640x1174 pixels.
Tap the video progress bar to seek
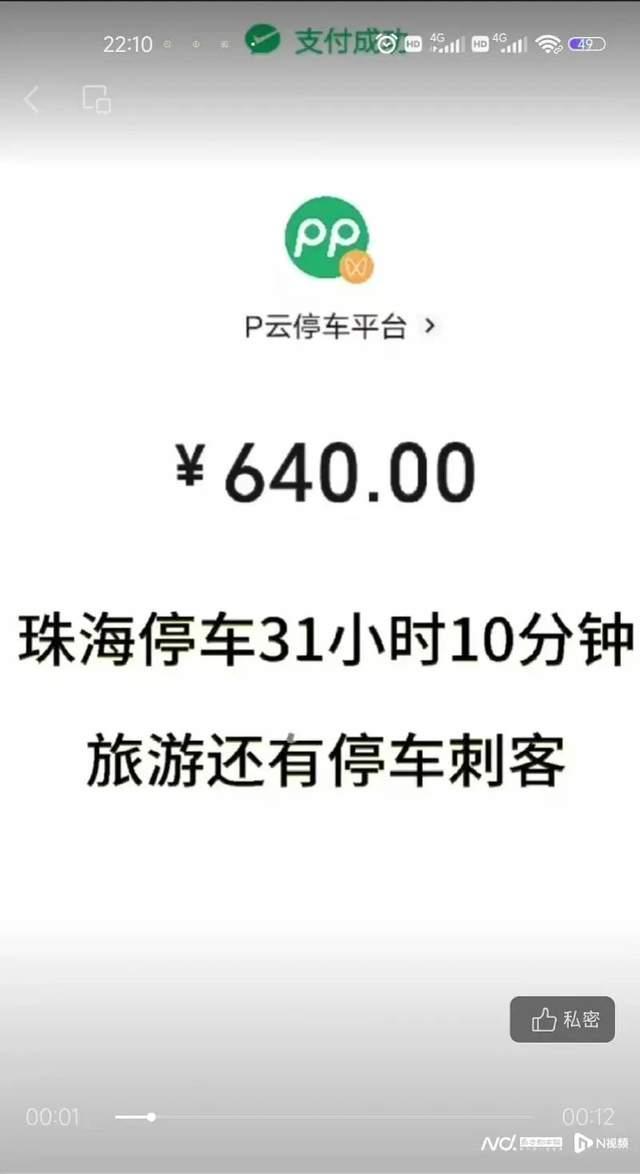pos(330,1117)
